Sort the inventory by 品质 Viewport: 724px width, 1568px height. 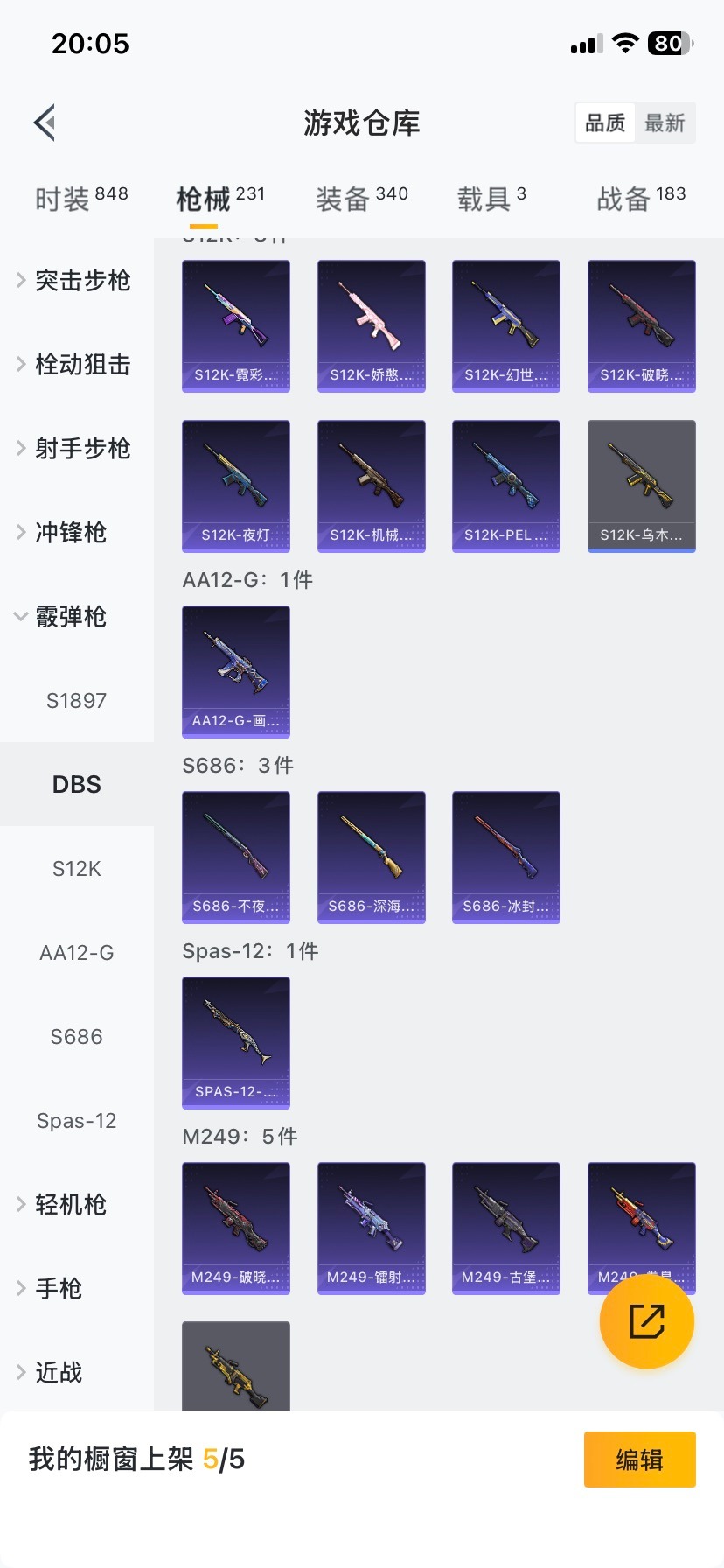pos(605,123)
